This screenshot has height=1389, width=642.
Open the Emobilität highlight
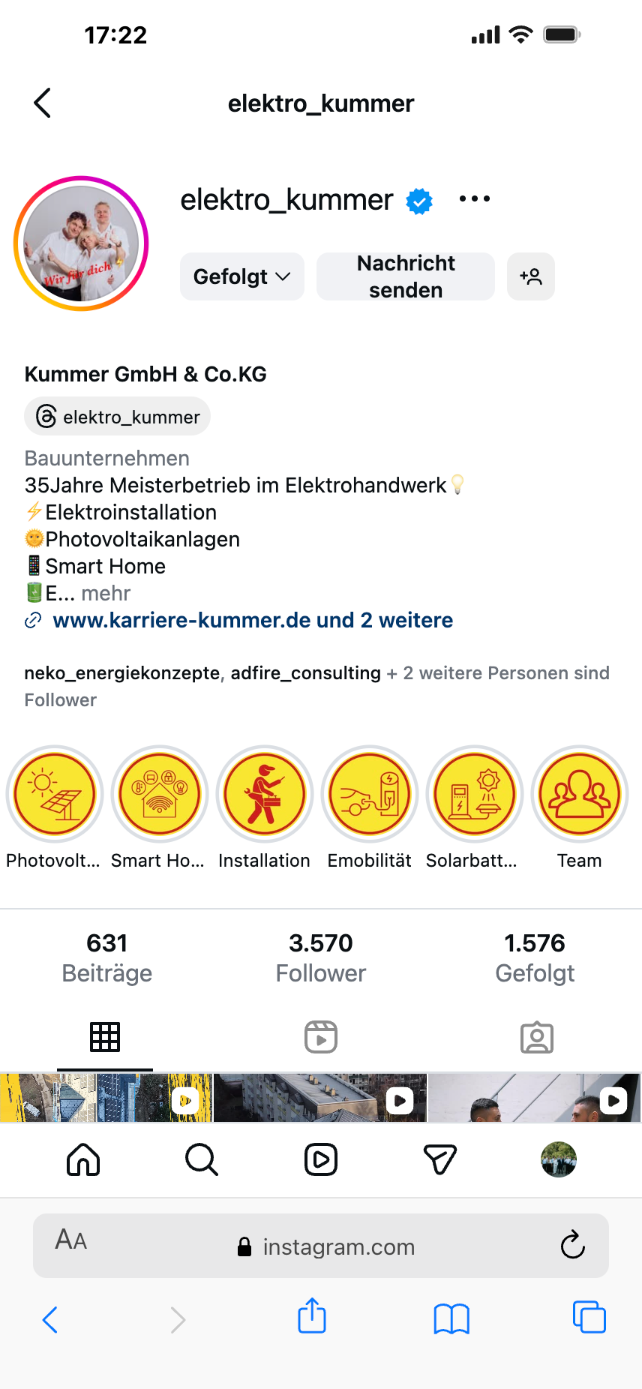[x=369, y=796]
